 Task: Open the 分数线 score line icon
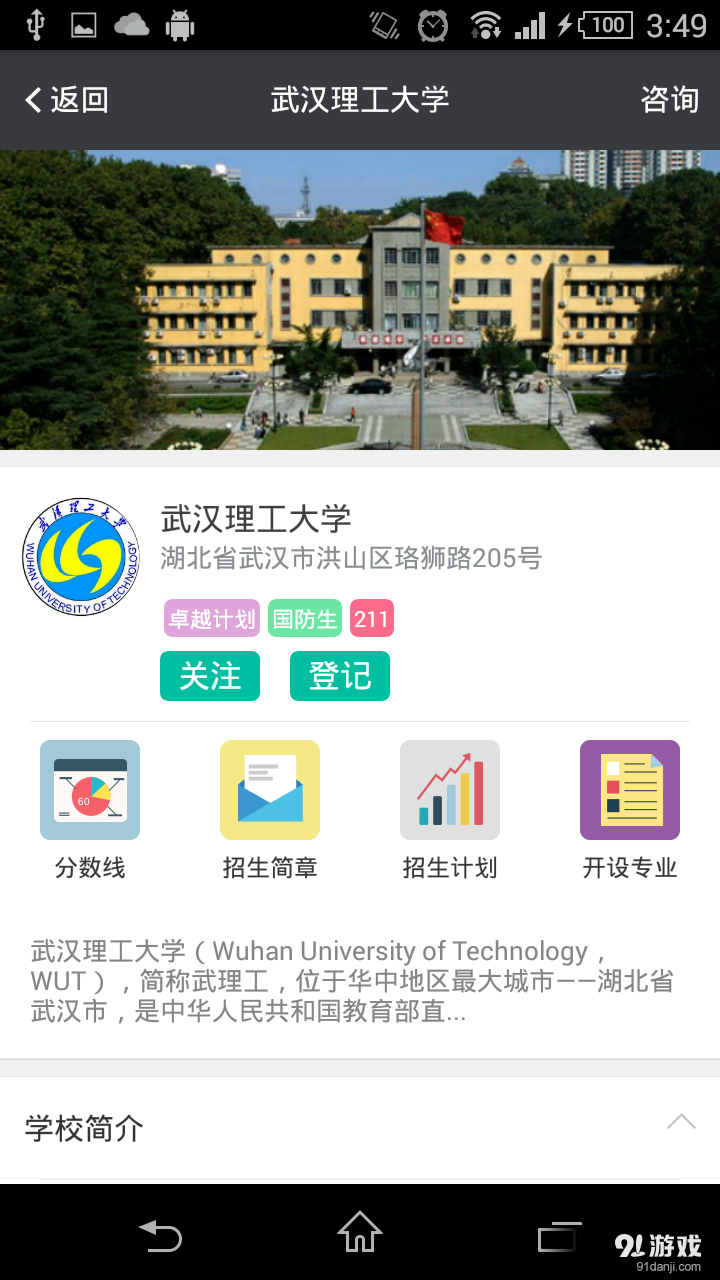coord(90,790)
